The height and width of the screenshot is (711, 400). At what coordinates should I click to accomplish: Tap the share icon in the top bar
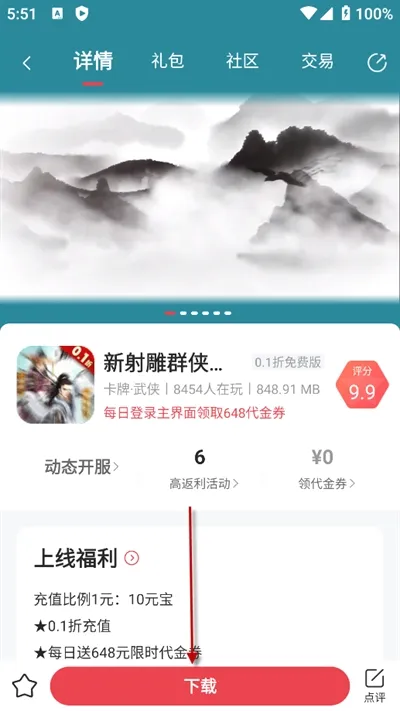tap(377, 63)
